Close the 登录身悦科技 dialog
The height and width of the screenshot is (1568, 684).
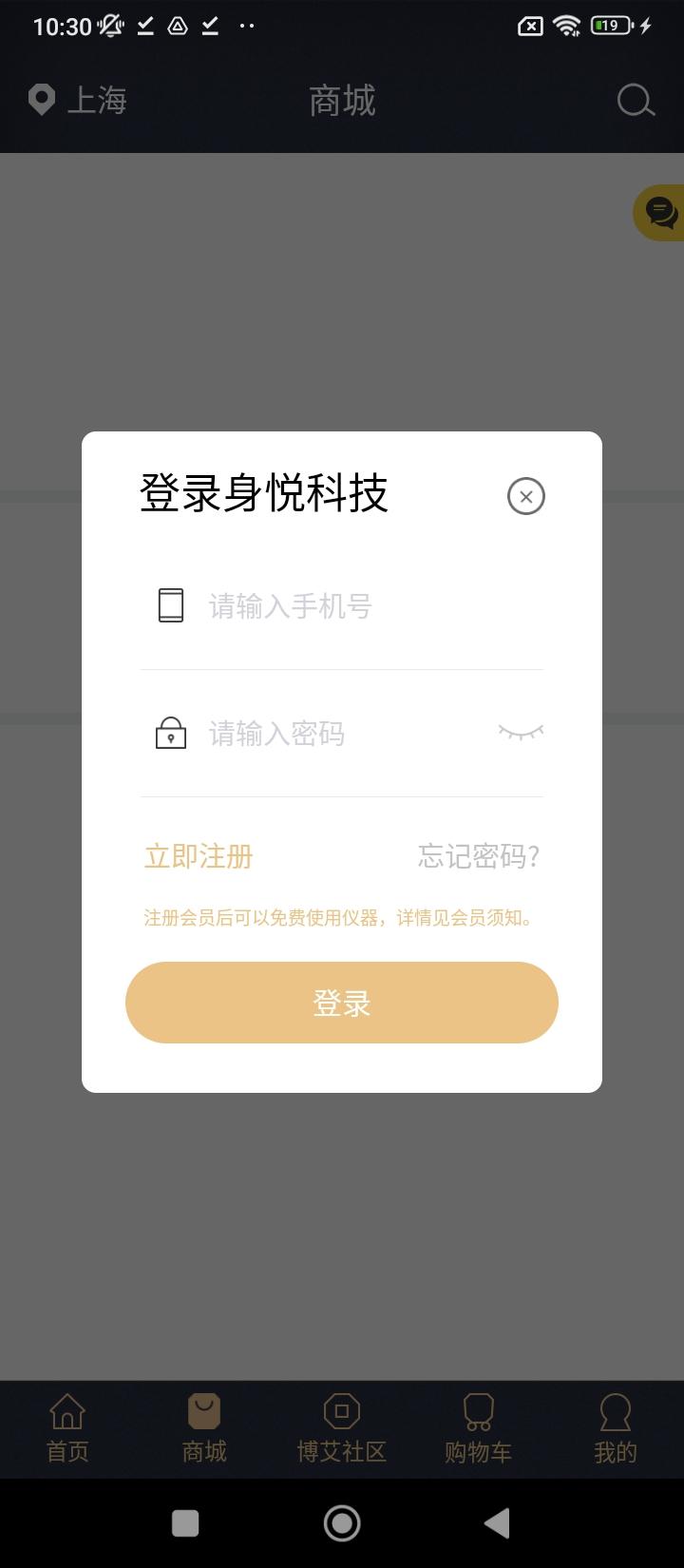point(526,496)
